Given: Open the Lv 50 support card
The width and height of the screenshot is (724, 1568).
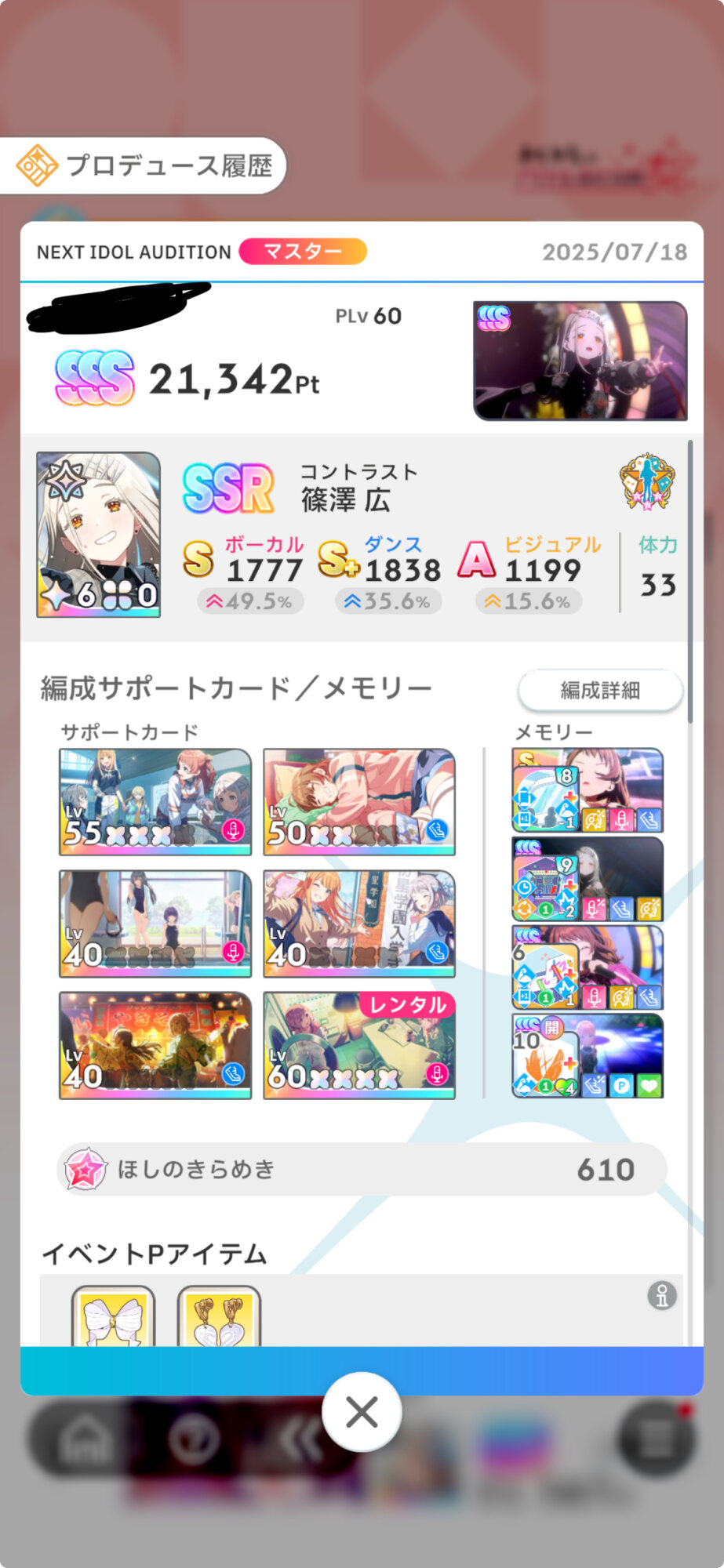Looking at the screenshot, I should click(x=359, y=802).
